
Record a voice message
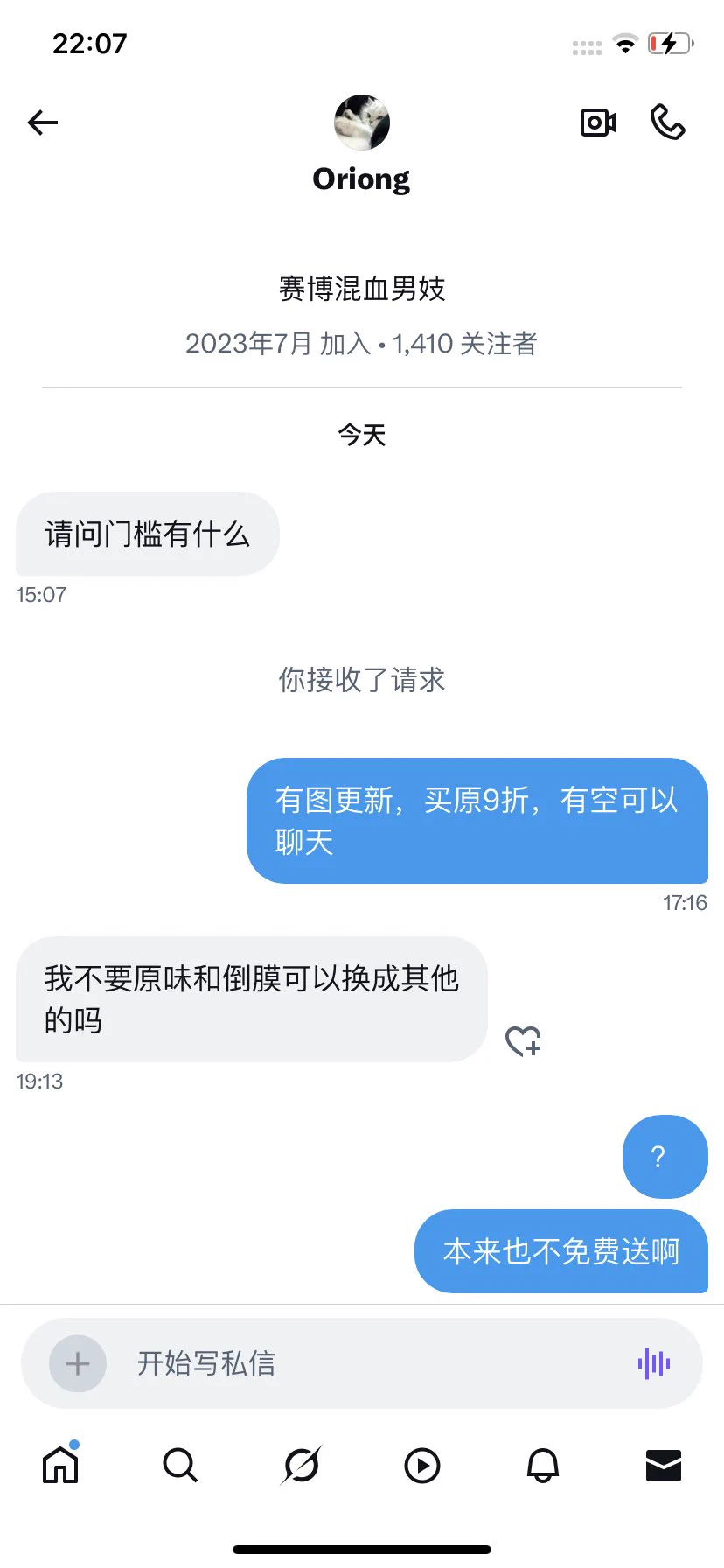pyautogui.click(x=653, y=1363)
